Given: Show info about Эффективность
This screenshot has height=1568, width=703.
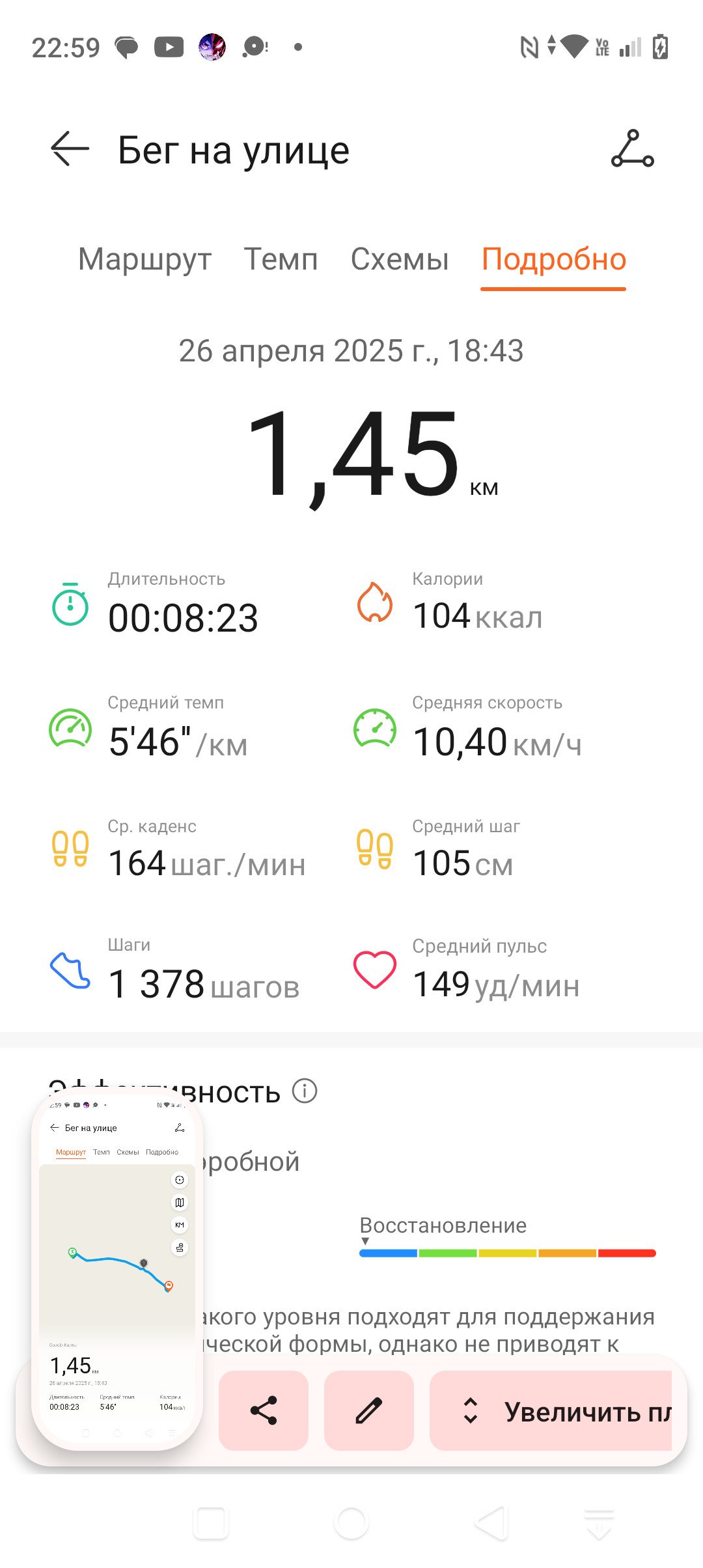Looking at the screenshot, I should [305, 1090].
